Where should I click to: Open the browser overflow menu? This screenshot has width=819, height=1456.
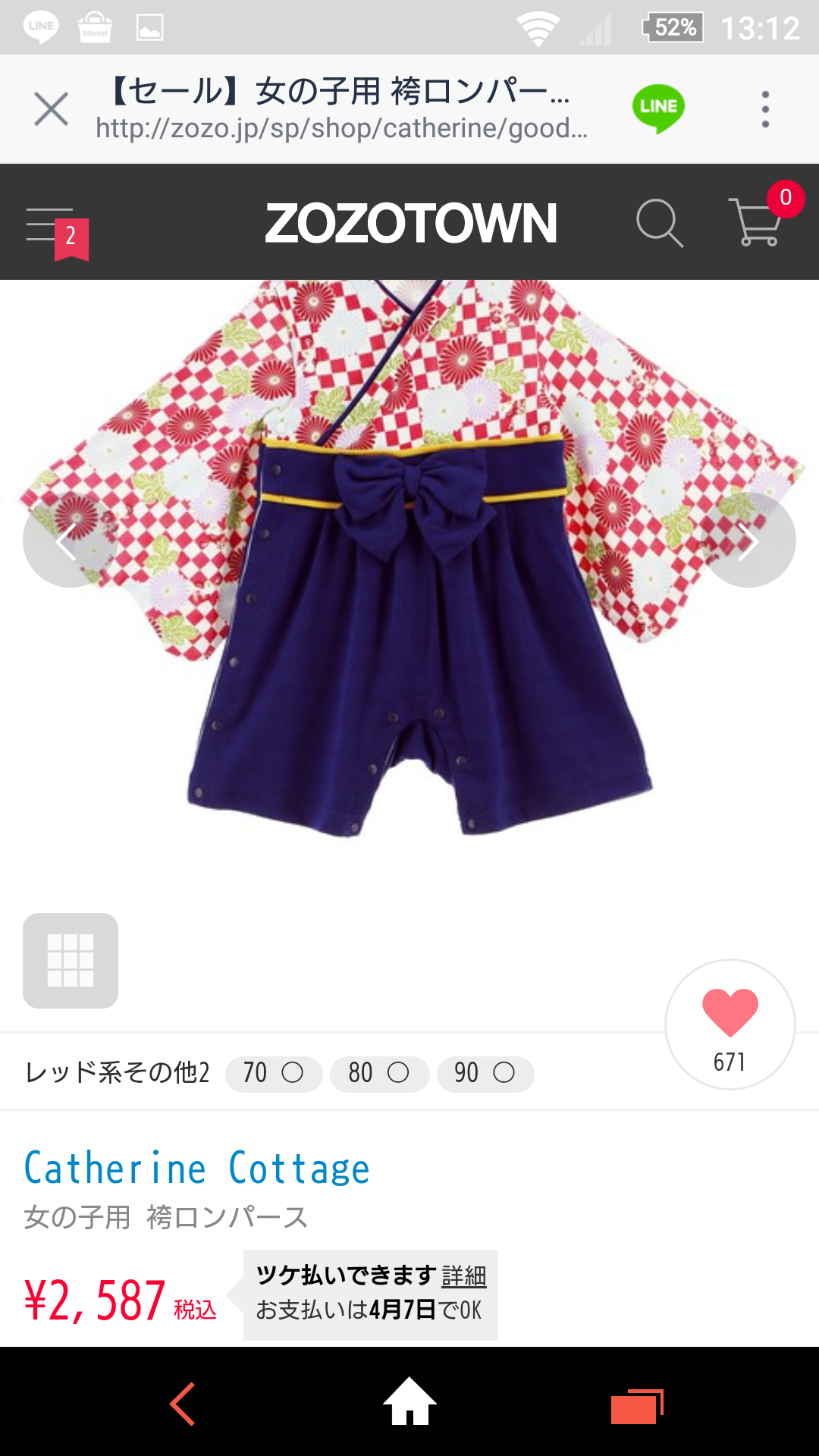point(765,109)
